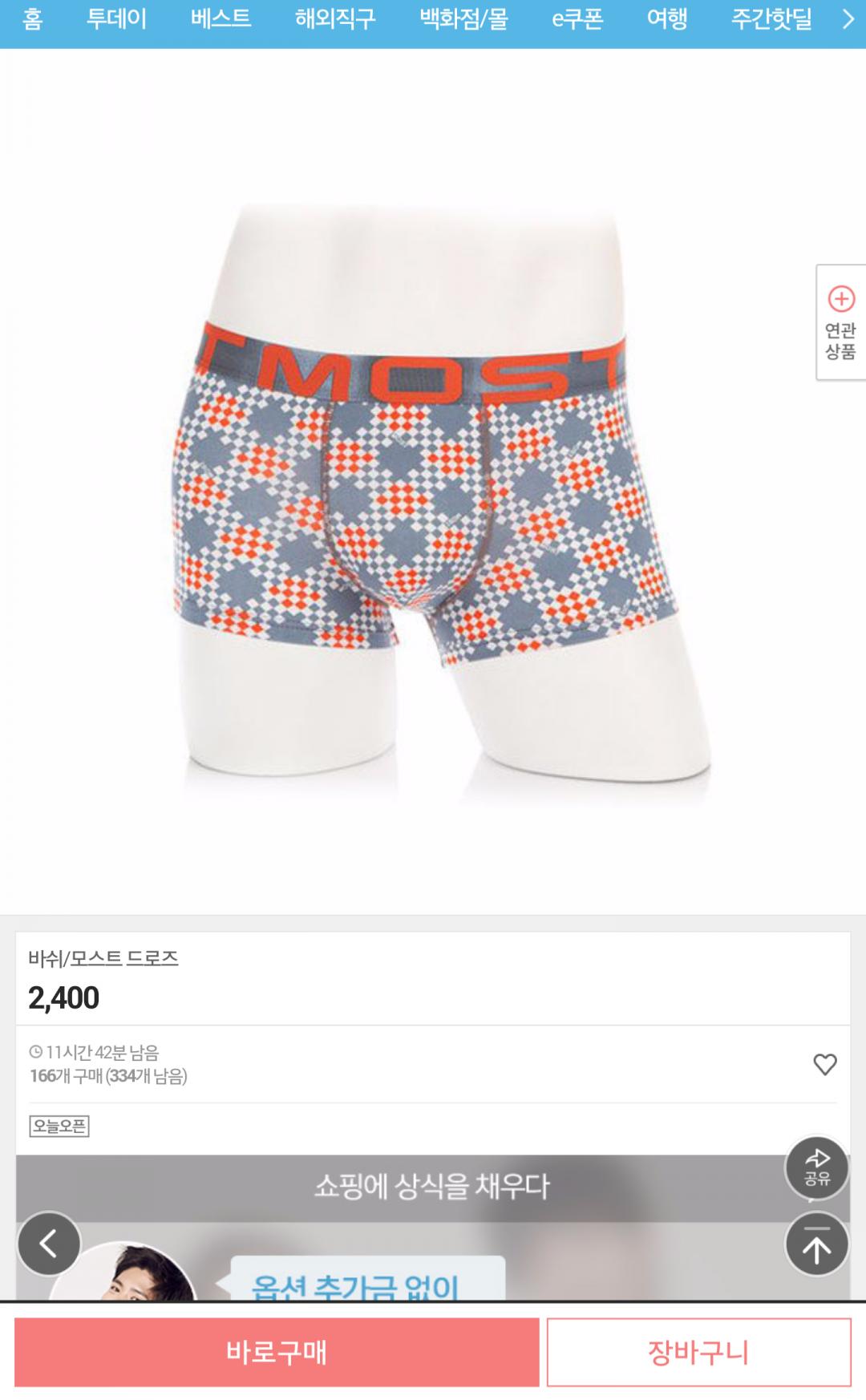Open the 연관상품 related products panel
866x1400 pixels.
point(841,322)
